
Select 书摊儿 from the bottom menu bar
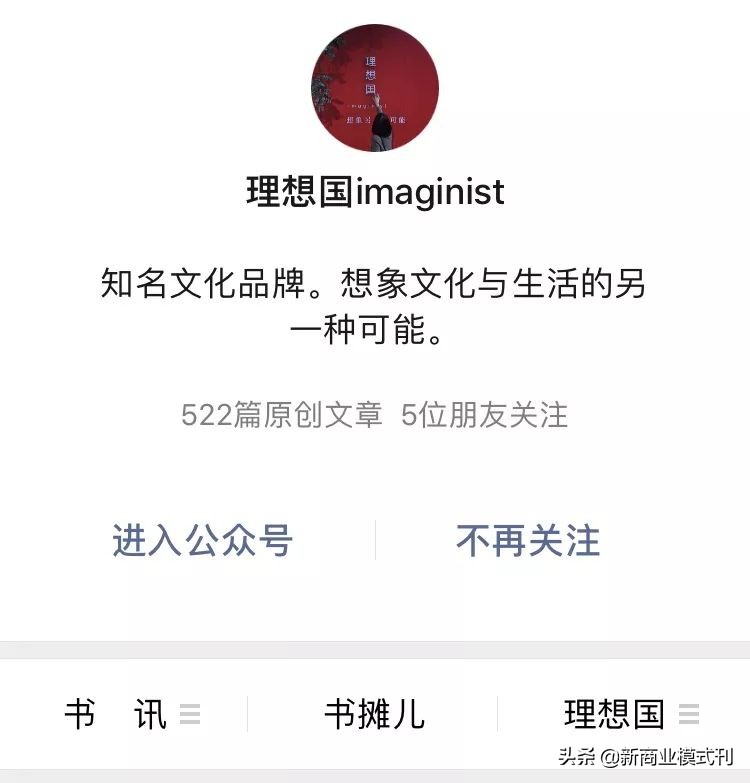tap(375, 715)
